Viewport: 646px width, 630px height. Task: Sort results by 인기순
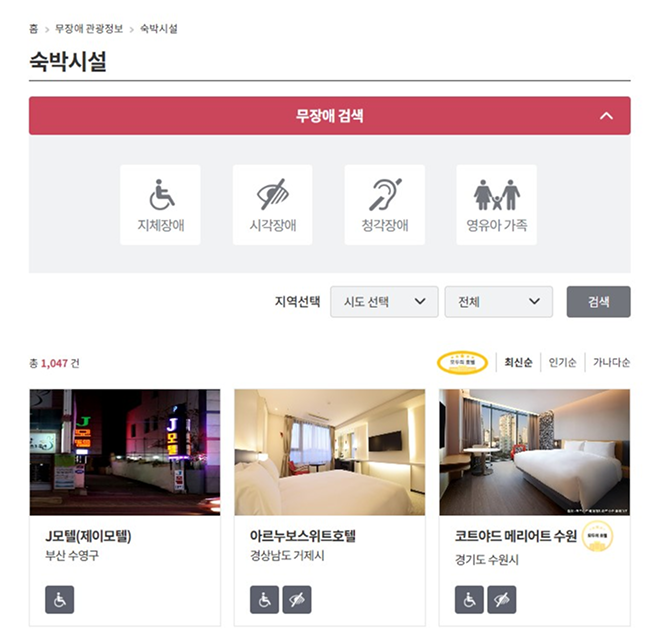click(562, 362)
